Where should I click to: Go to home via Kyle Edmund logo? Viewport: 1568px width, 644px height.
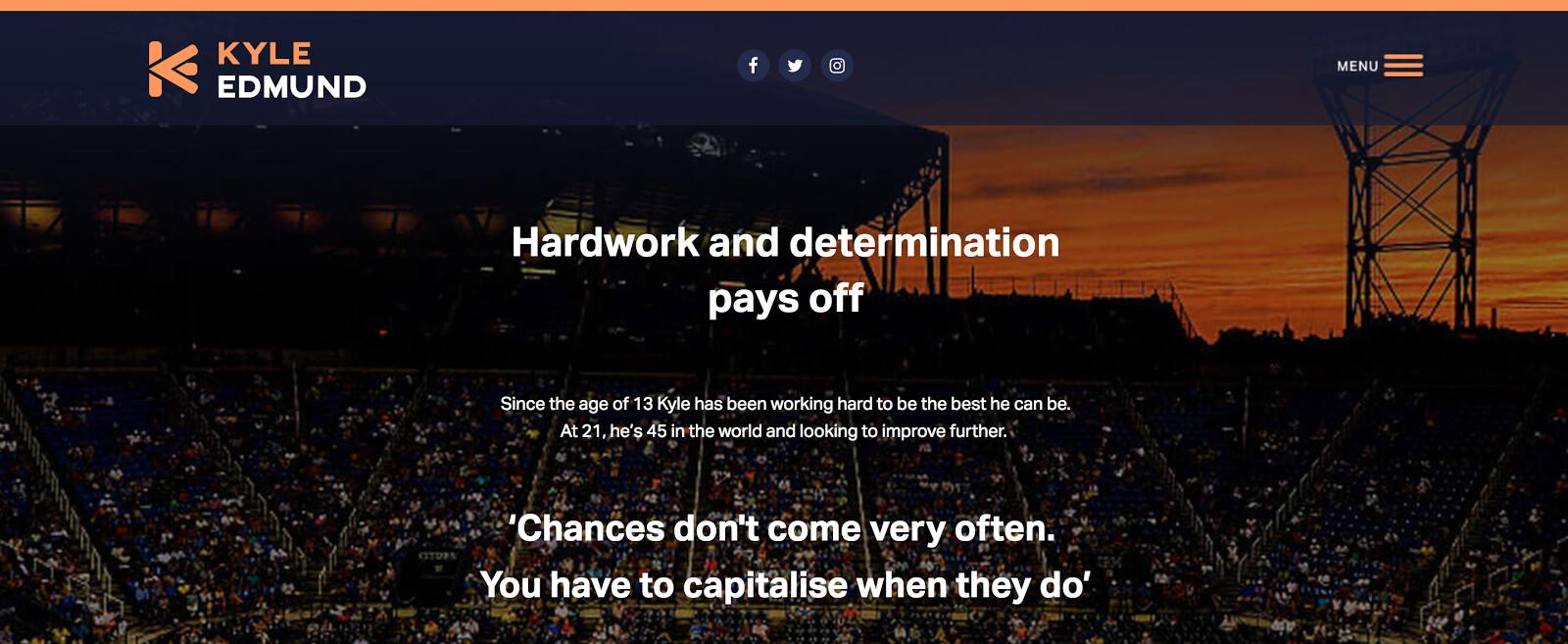pos(257,70)
